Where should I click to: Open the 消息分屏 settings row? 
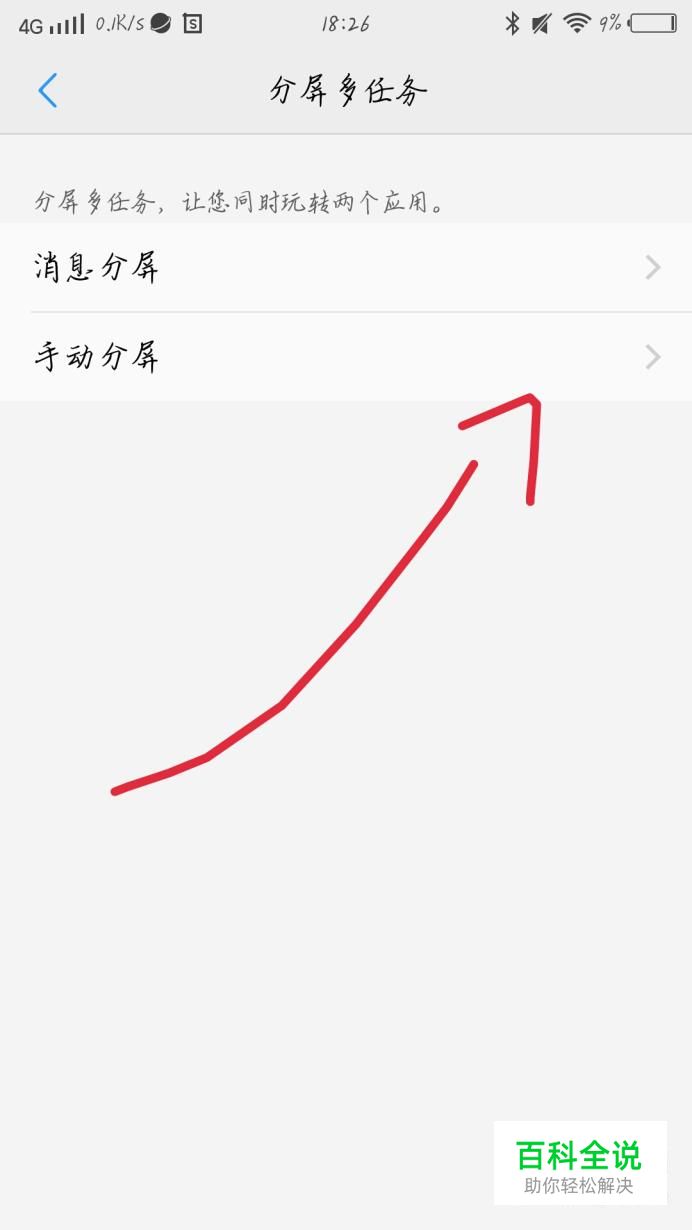click(x=346, y=267)
